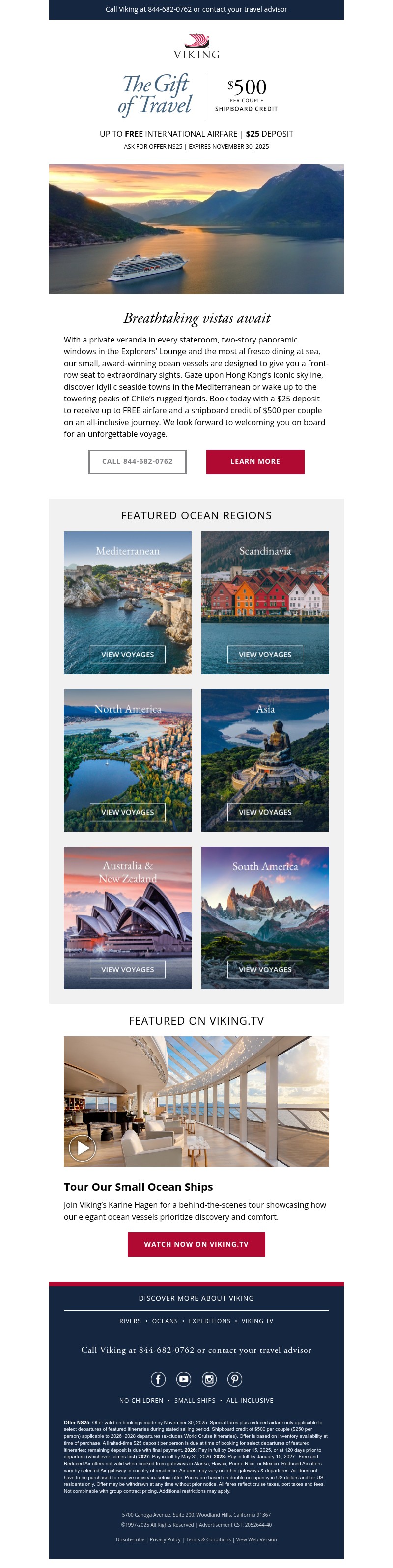Visit Viking's YouTube channel

point(183,1379)
